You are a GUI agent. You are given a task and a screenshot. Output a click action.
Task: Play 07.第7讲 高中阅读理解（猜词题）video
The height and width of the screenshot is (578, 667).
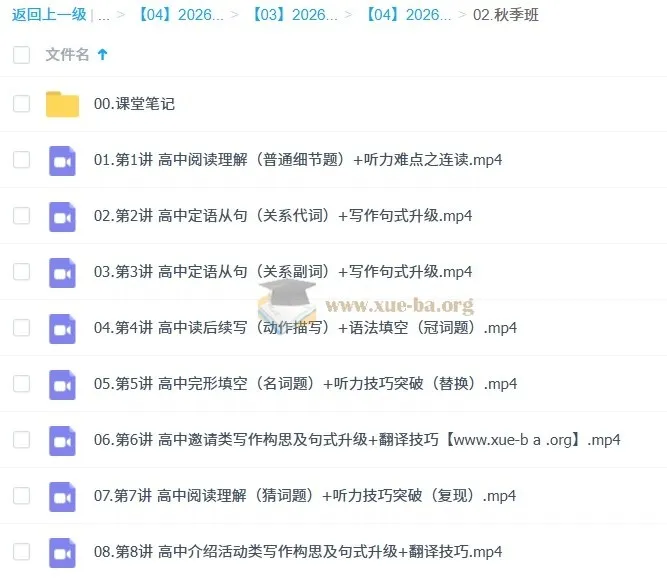pos(305,496)
